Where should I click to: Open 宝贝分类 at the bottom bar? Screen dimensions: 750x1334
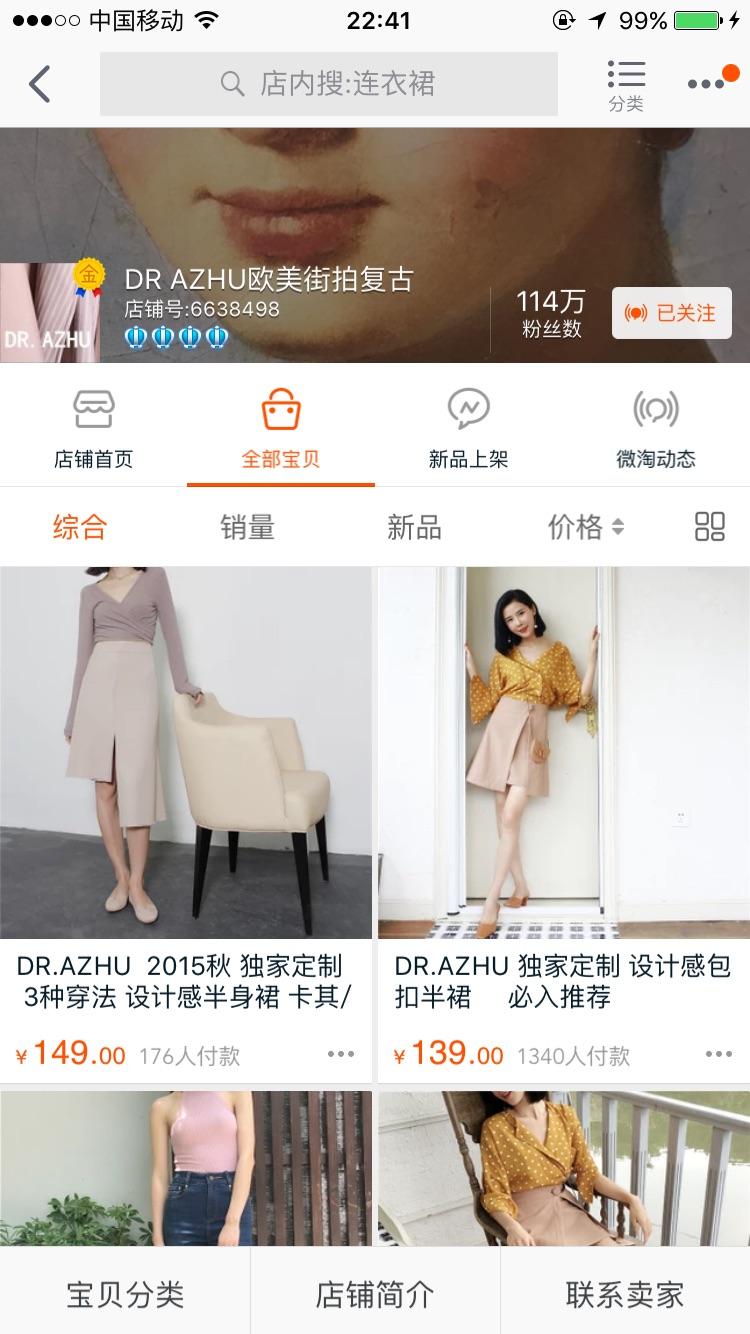tap(125, 1295)
